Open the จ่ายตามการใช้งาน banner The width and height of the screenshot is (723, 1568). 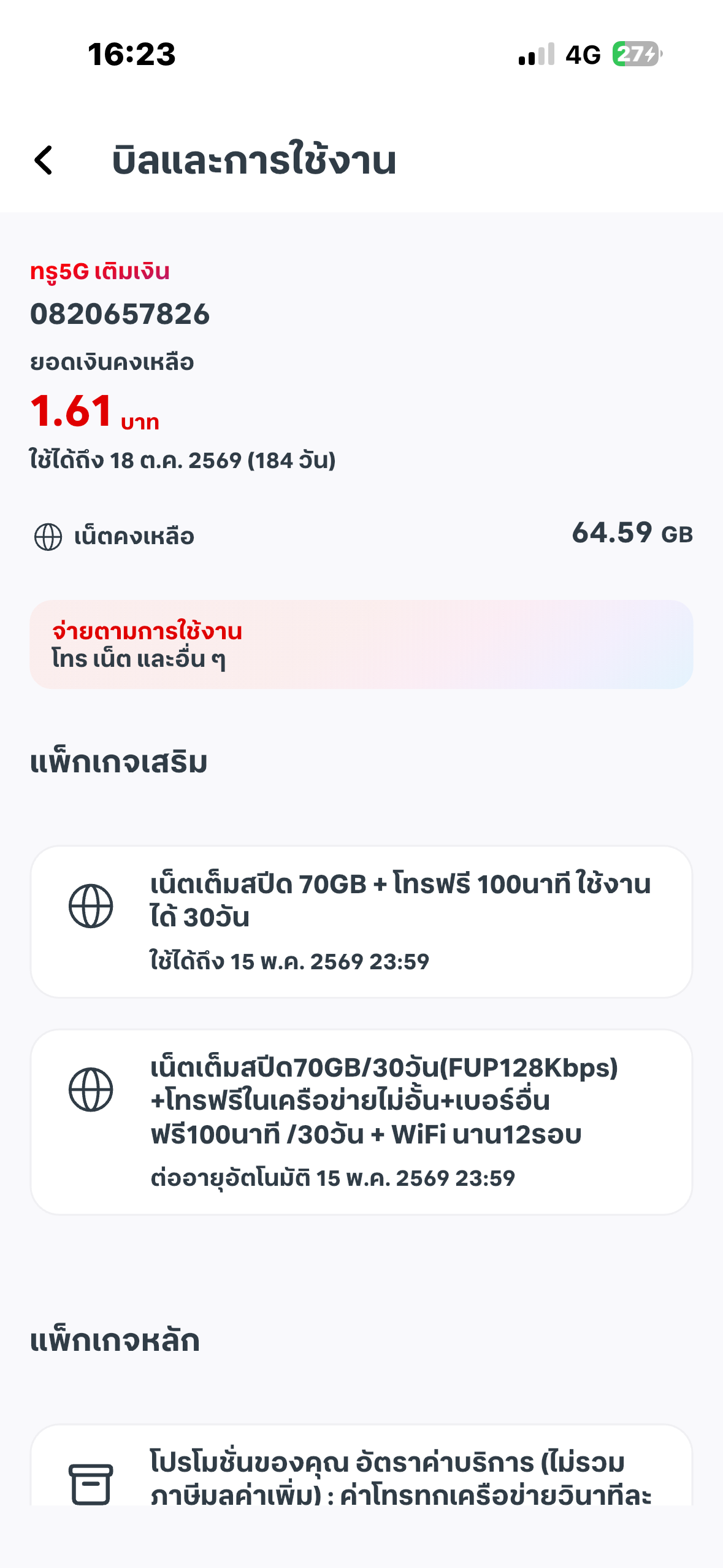pyautogui.click(x=361, y=644)
